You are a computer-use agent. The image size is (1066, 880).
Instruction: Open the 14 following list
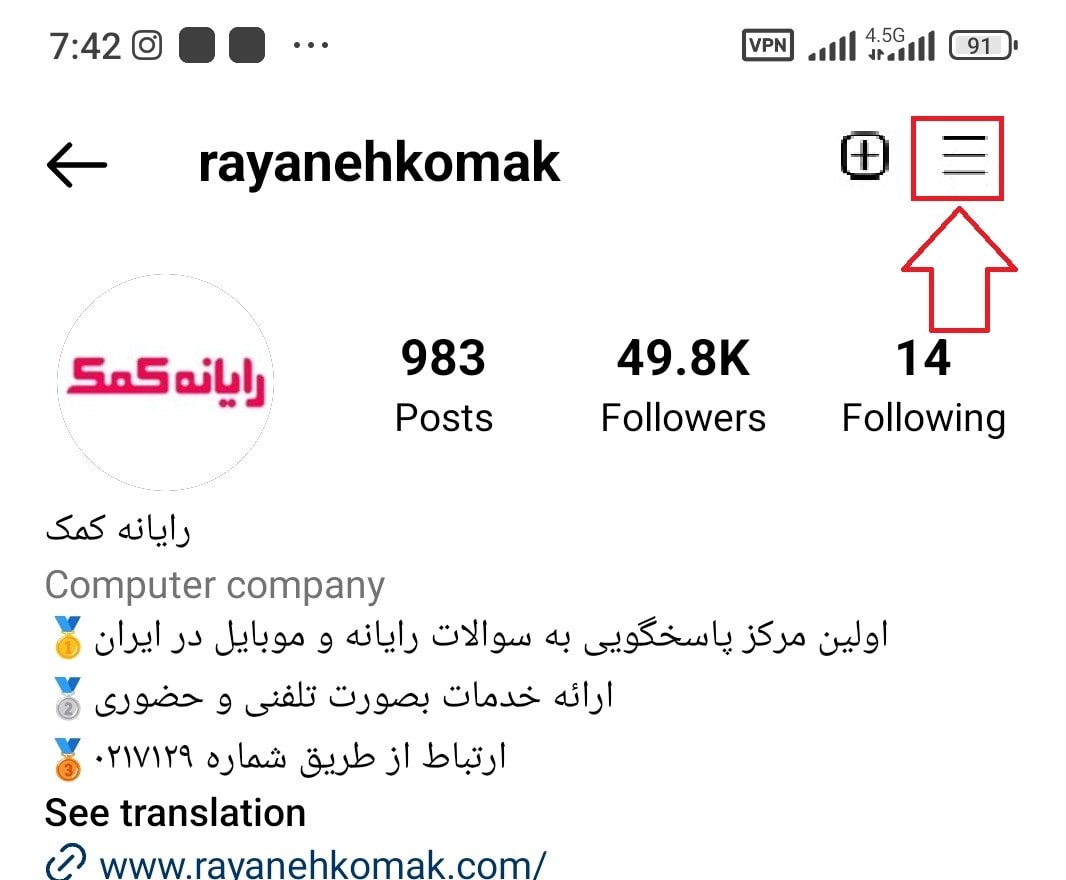pyautogui.click(x=923, y=385)
